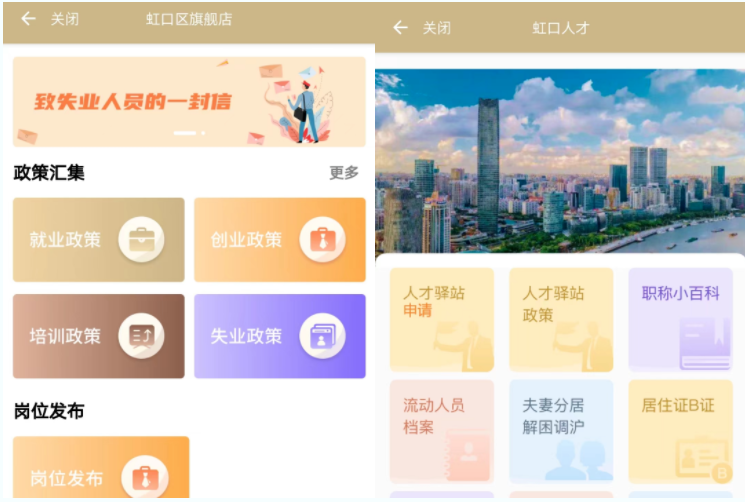Tap 关闭 on the 虹口人才 page
The image size is (745, 502).
coord(437,28)
